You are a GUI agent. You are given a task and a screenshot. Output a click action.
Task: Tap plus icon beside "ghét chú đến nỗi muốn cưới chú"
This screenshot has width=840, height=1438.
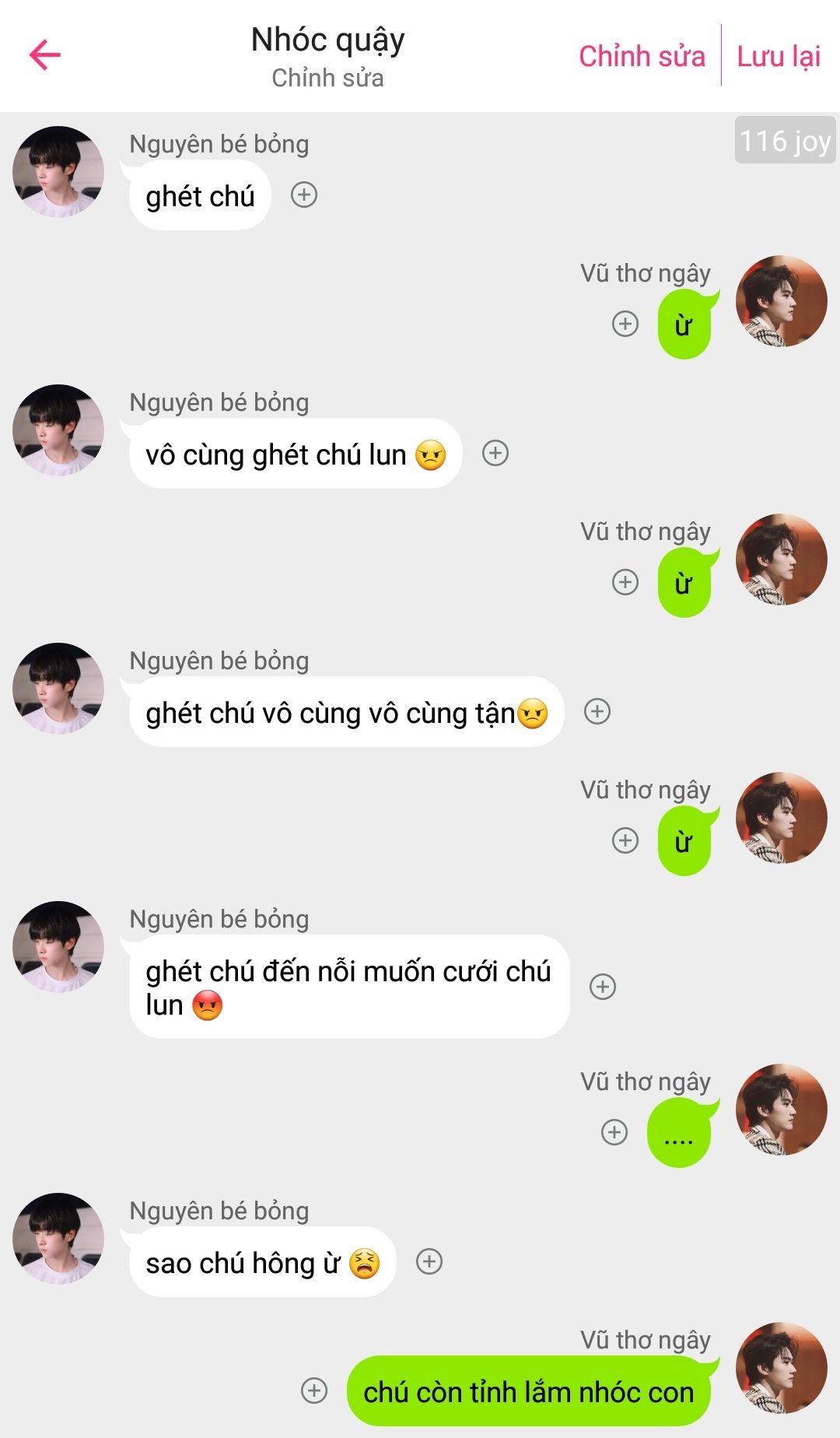(603, 987)
